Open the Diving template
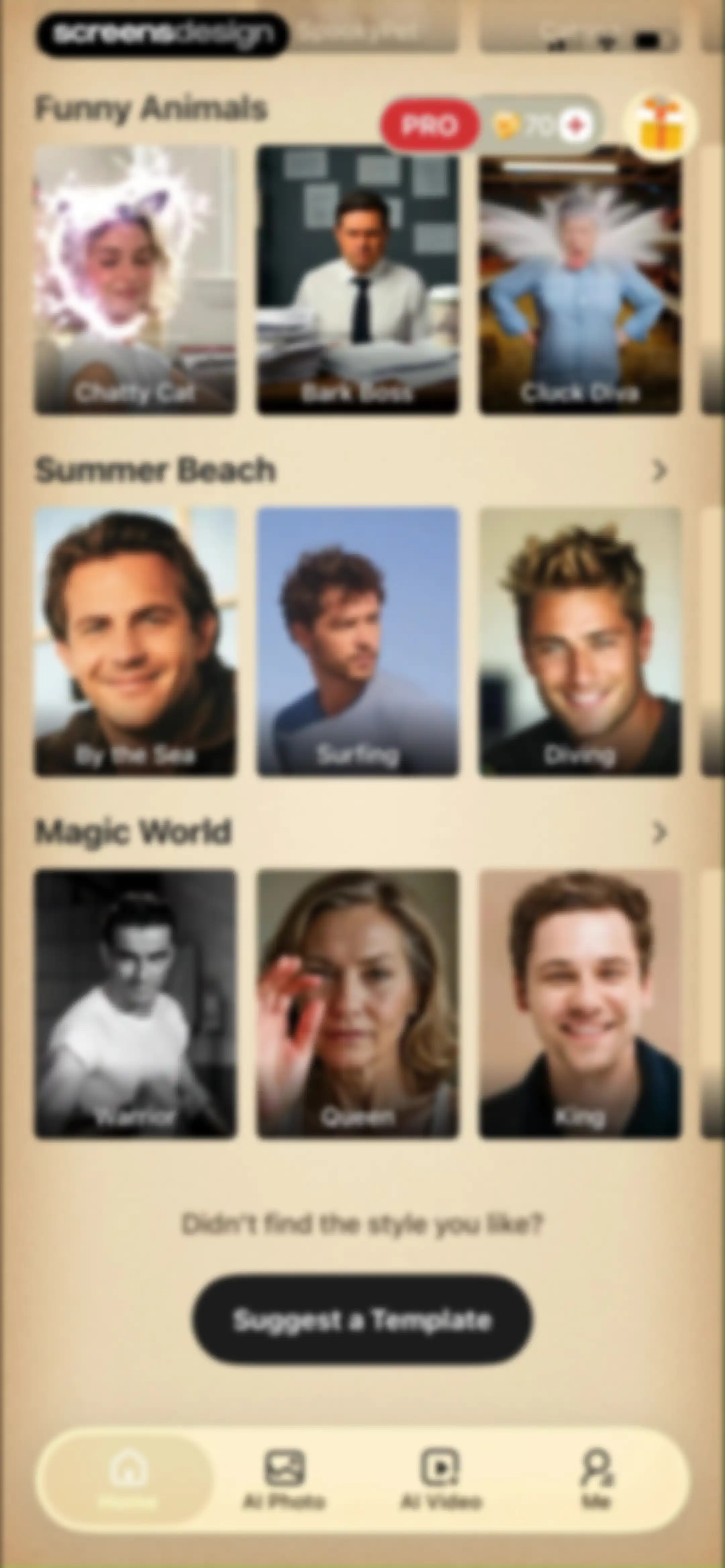The height and width of the screenshot is (1568, 725). (x=580, y=642)
